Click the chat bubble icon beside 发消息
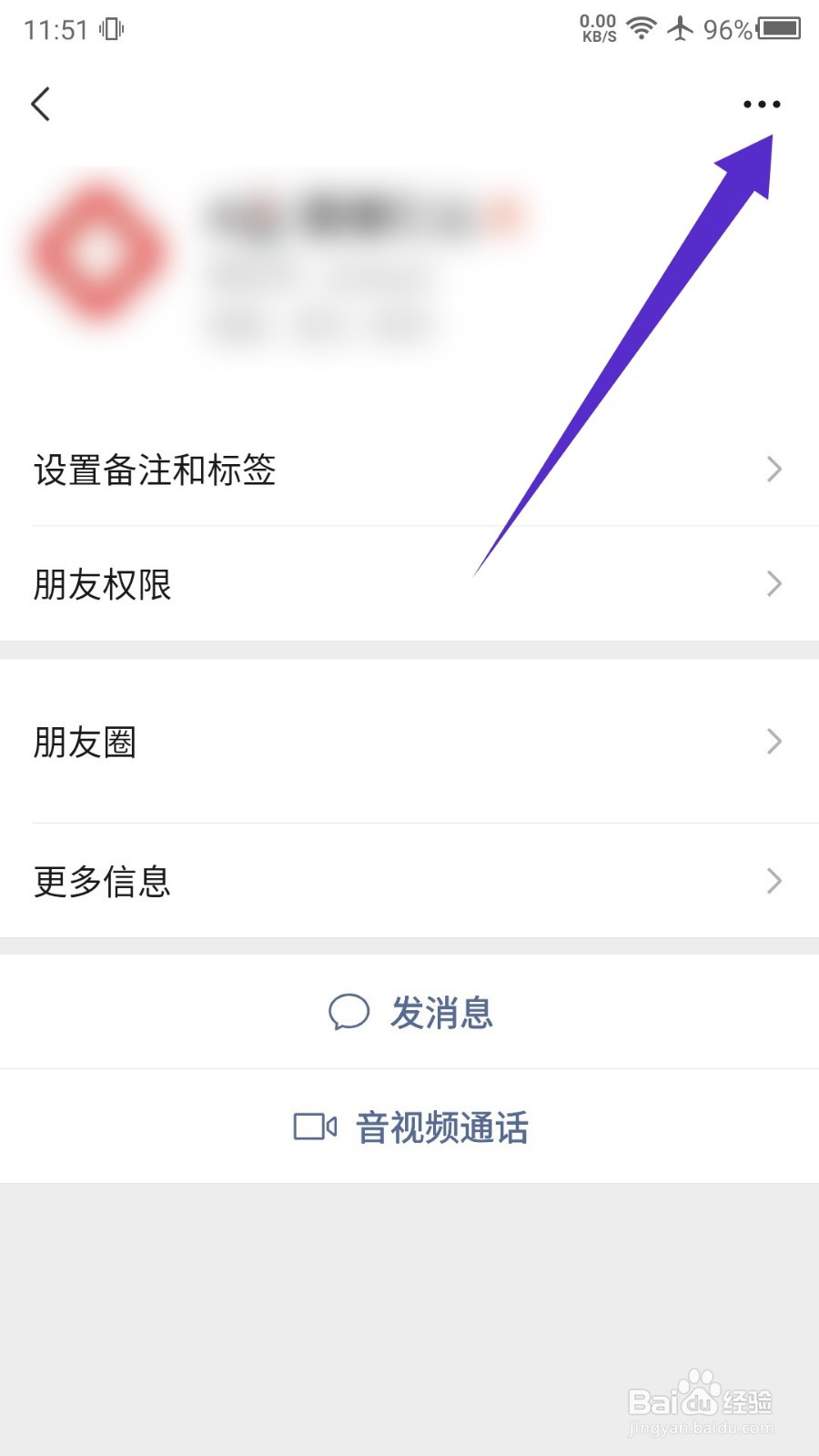Viewport: 819px width, 1456px height. (x=348, y=1012)
